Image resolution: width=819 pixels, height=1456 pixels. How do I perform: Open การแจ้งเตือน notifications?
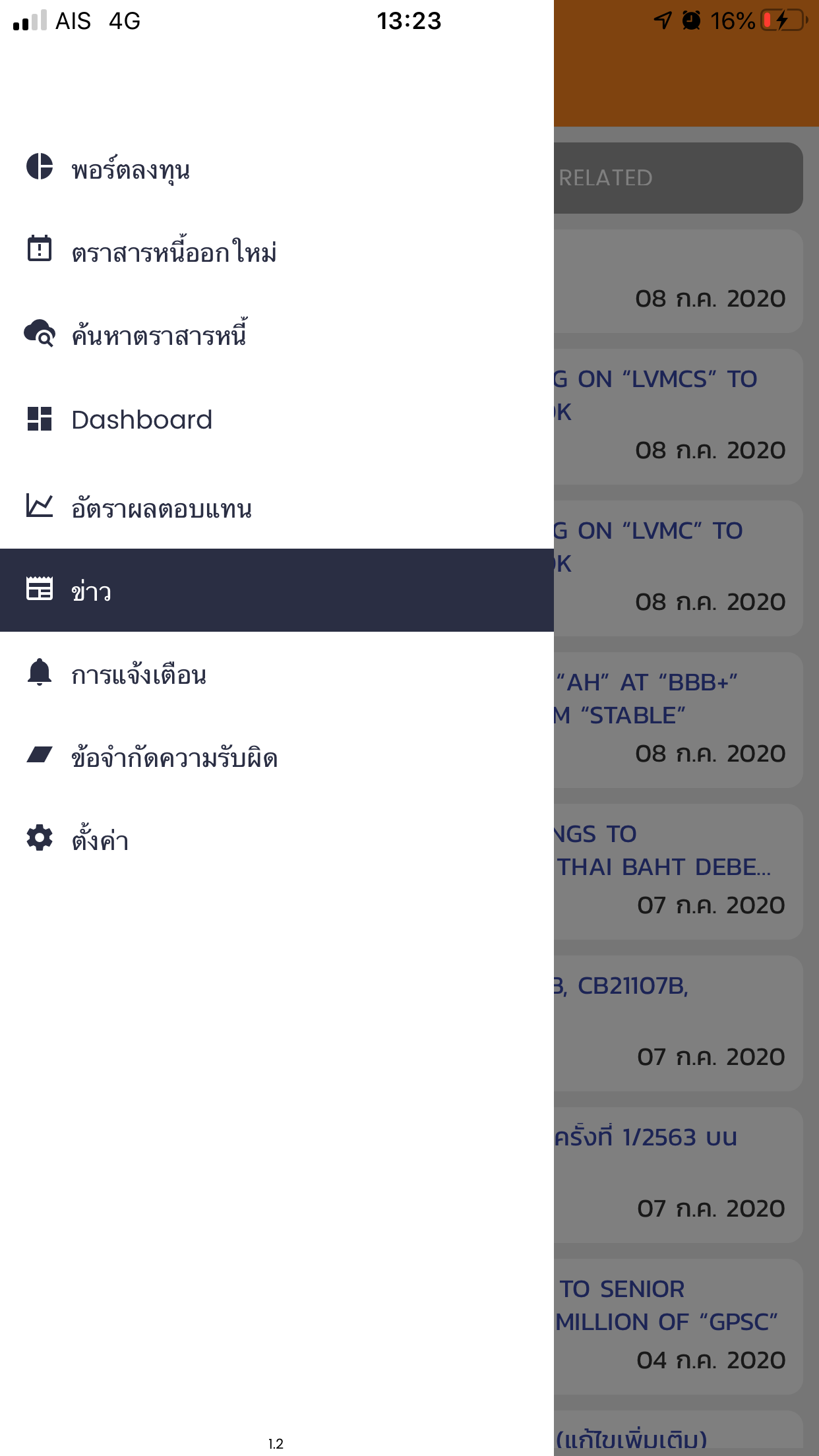coord(277,674)
